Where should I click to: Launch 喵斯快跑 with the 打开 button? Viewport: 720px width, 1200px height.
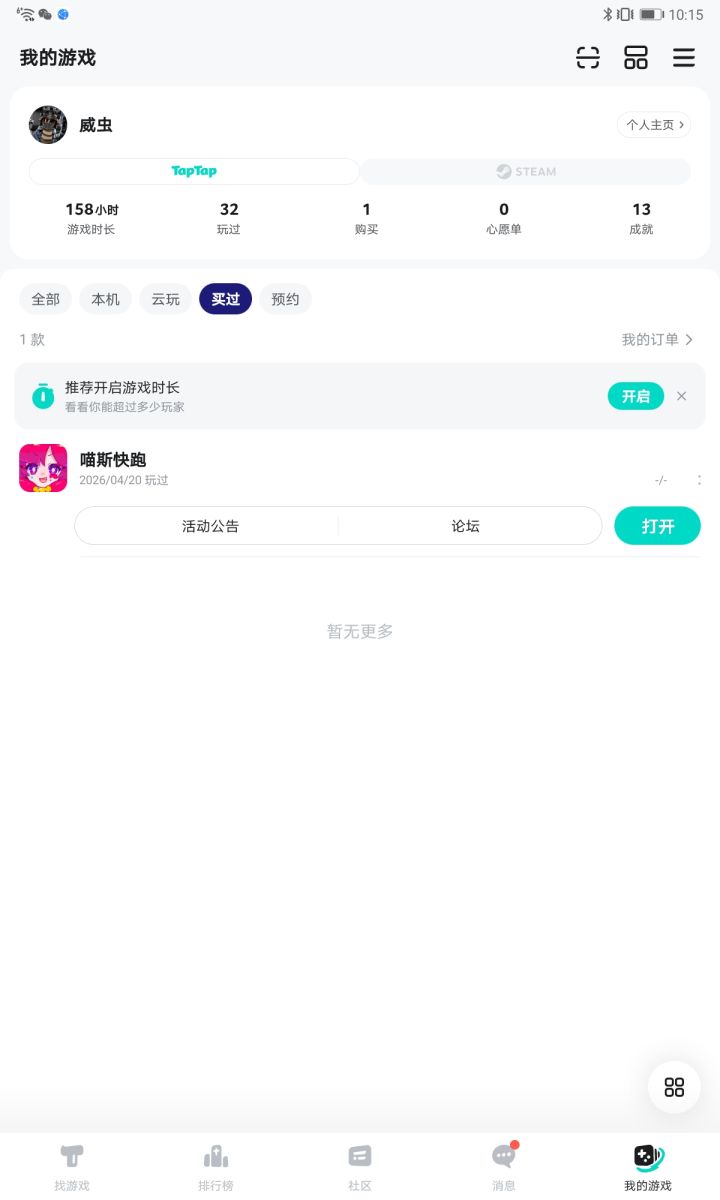(x=657, y=525)
